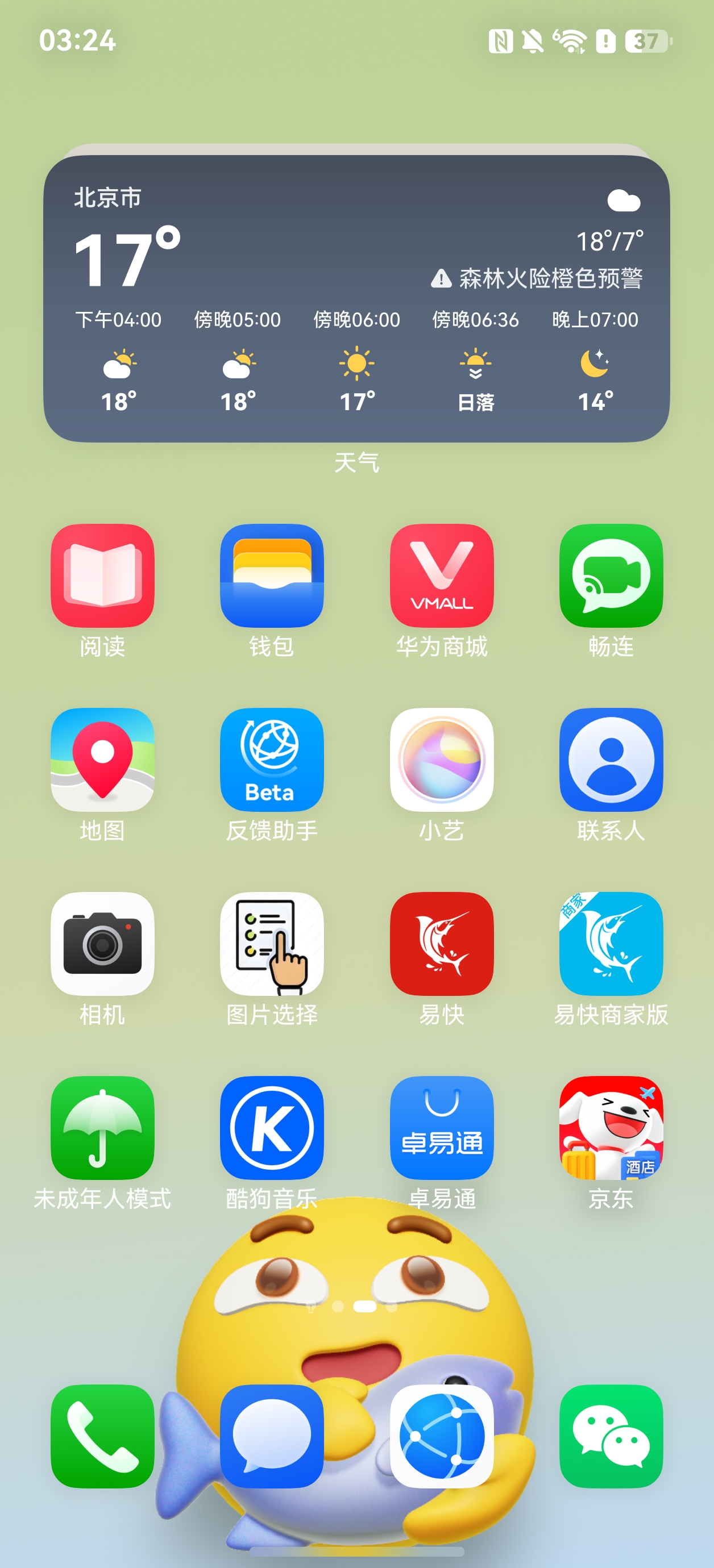Launch the 小艺 assistant

(x=442, y=760)
